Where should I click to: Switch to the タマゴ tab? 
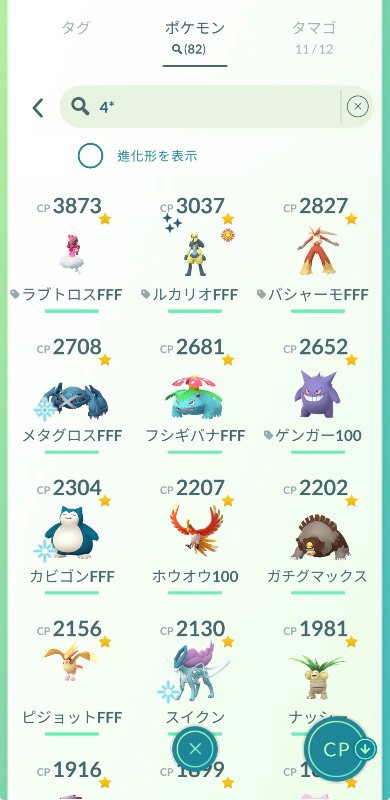314,36
